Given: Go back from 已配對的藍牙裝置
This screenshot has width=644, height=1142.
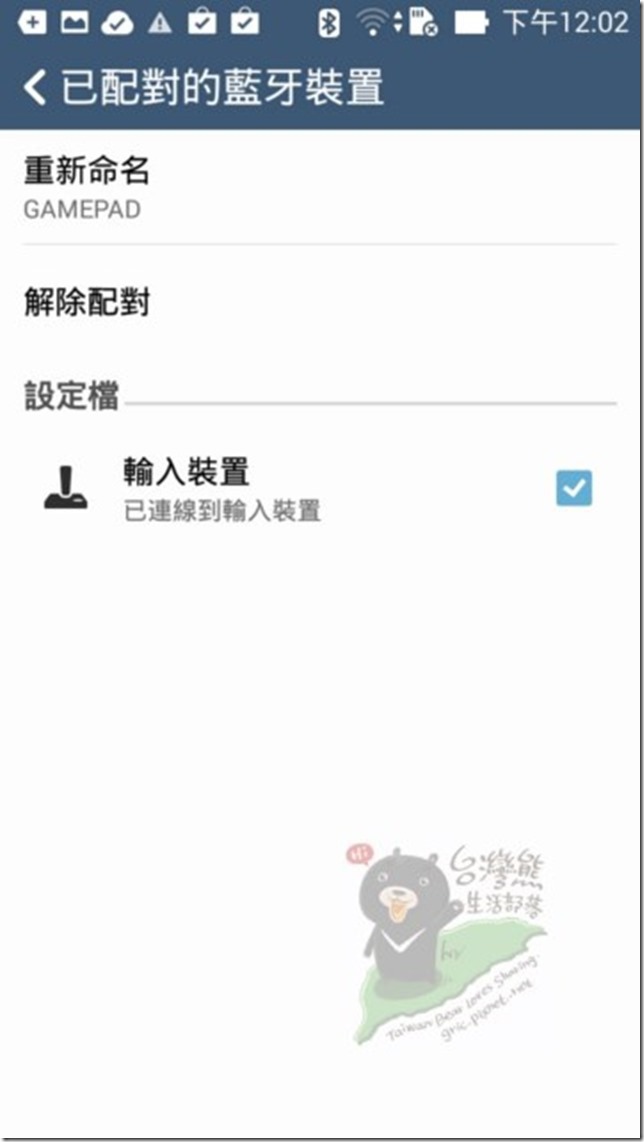Looking at the screenshot, I should [34, 88].
